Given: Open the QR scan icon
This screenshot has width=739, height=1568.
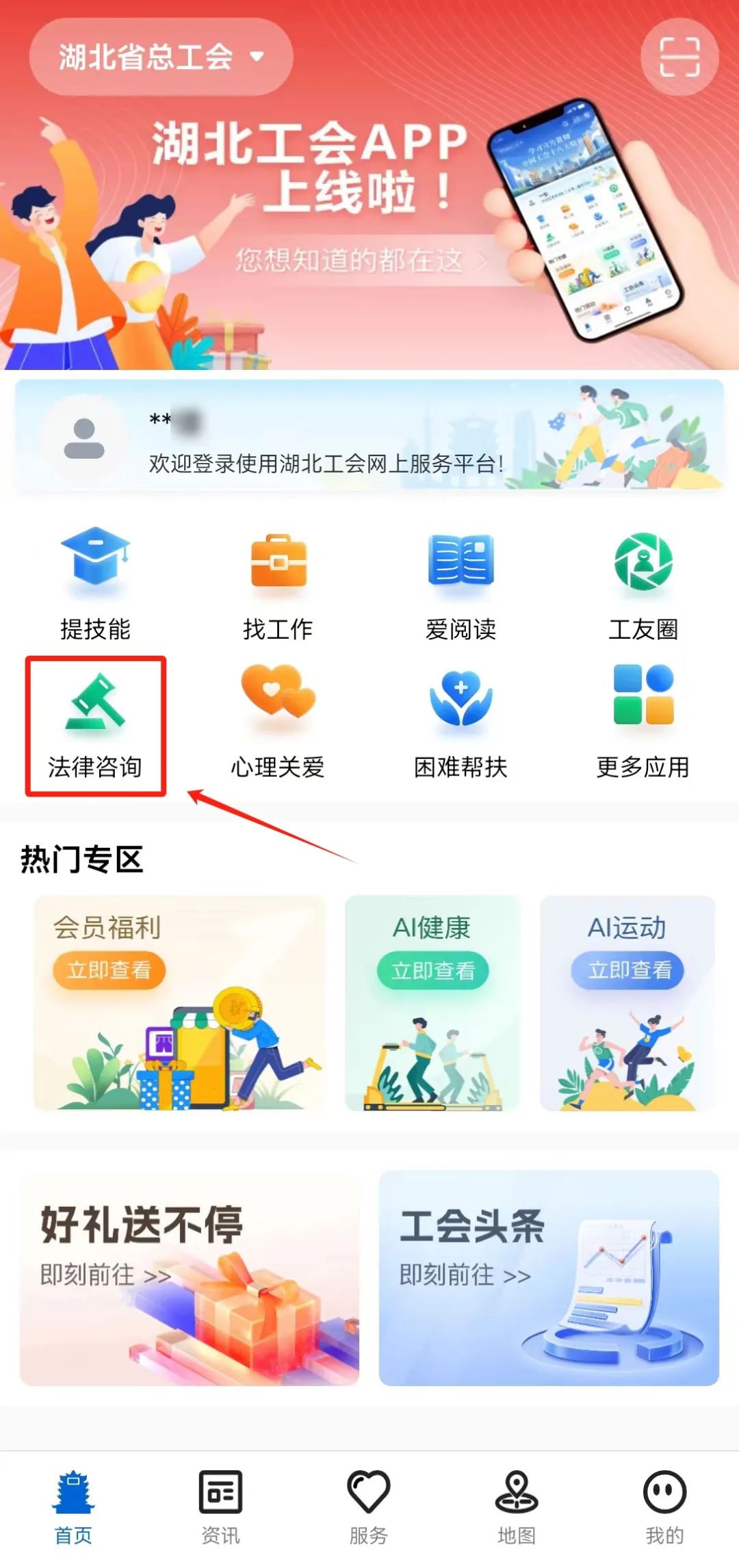Looking at the screenshot, I should pos(679,57).
